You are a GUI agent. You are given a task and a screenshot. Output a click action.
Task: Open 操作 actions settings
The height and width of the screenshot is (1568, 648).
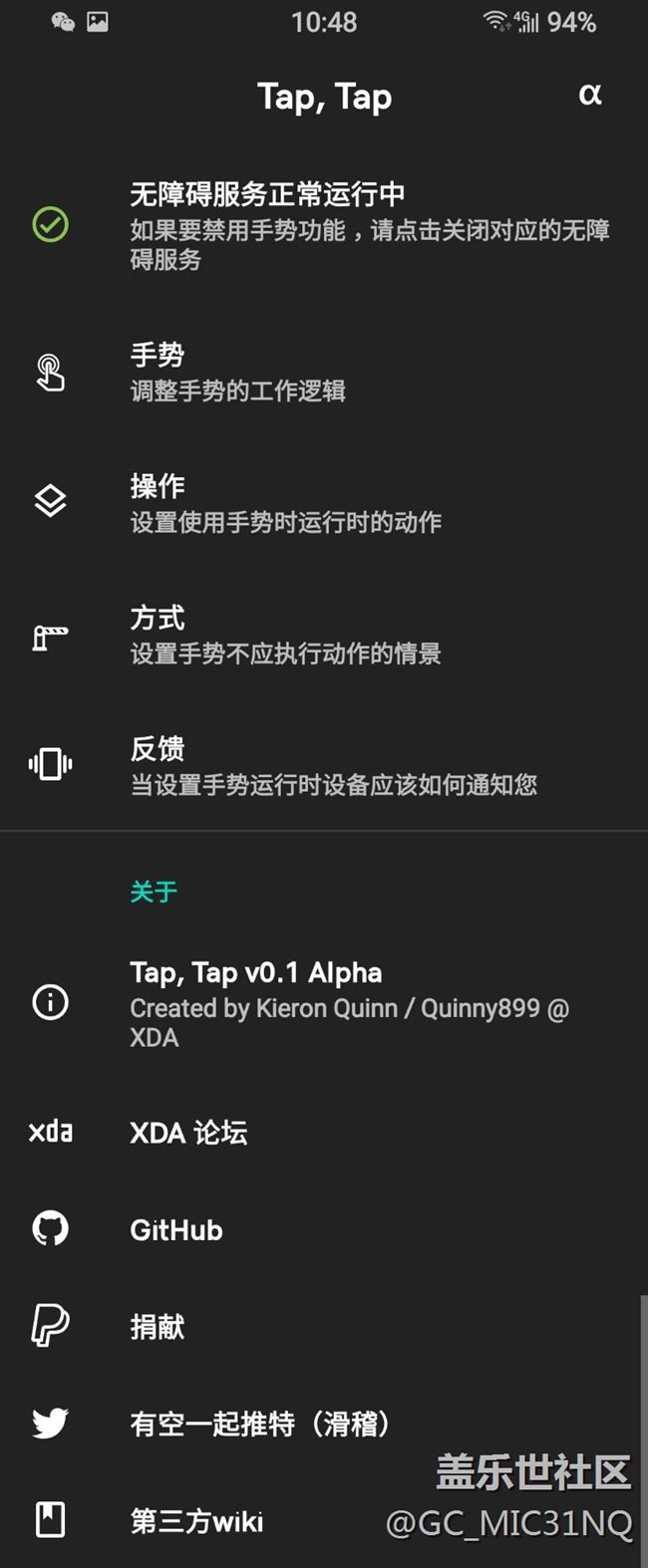point(324,503)
